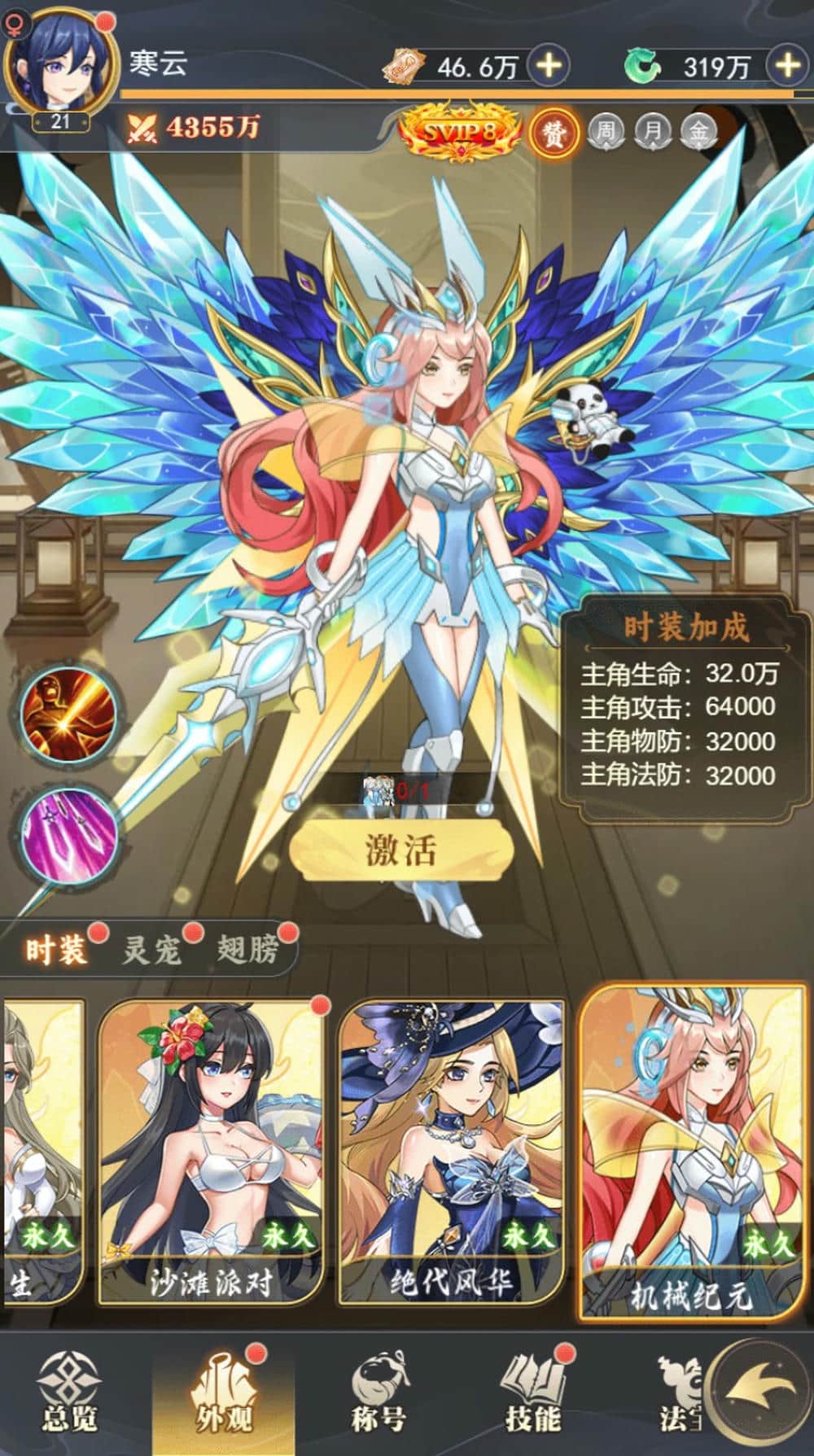814x1456 pixels.
Task: Open the 月 monthly card icon
Action: [x=653, y=130]
